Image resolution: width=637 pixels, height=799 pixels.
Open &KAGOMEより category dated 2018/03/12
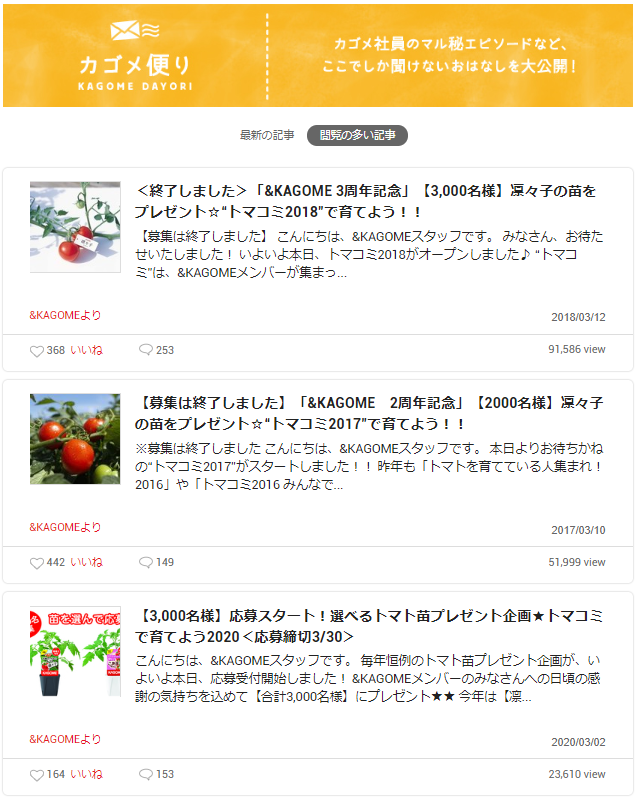pos(65,315)
